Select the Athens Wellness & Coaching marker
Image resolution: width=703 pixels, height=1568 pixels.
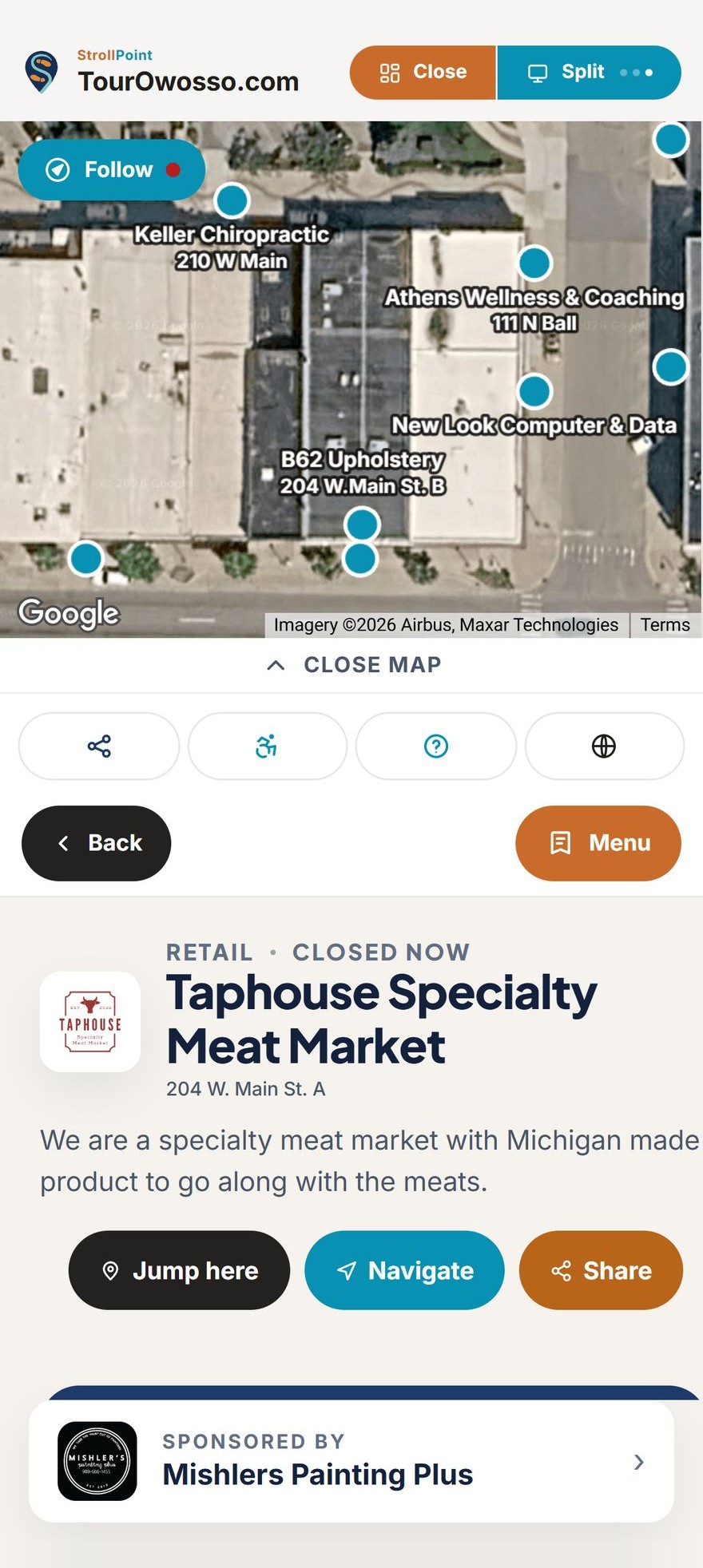coord(534,262)
